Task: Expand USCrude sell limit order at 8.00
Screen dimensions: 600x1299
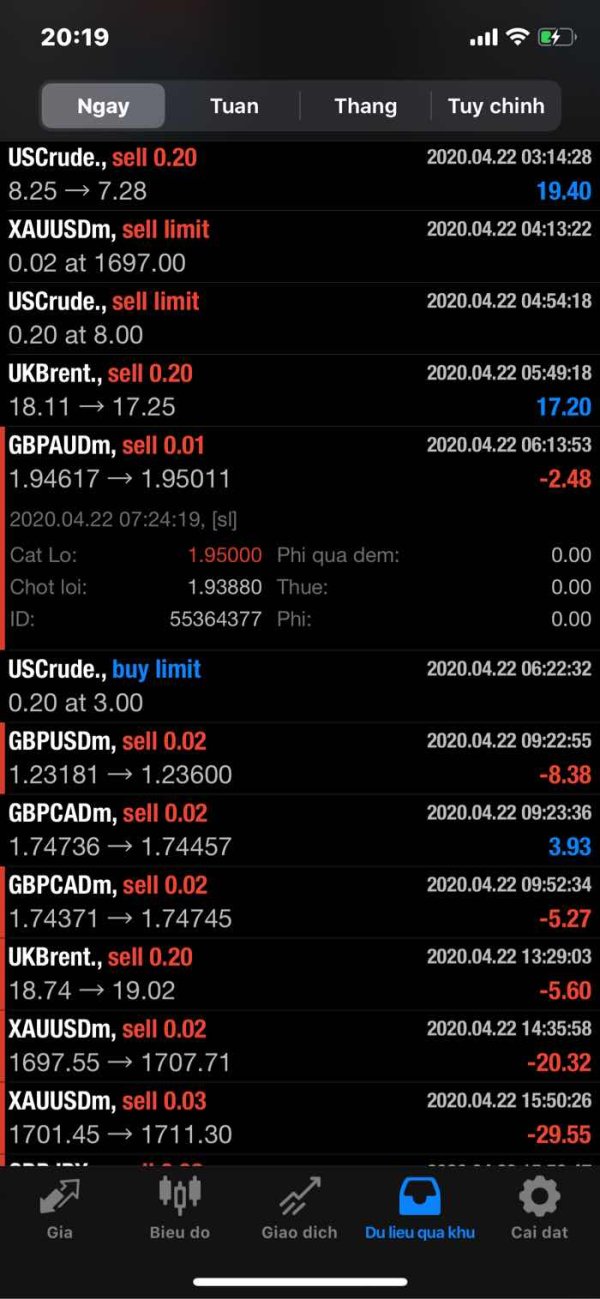Action: tap(300, 318)
